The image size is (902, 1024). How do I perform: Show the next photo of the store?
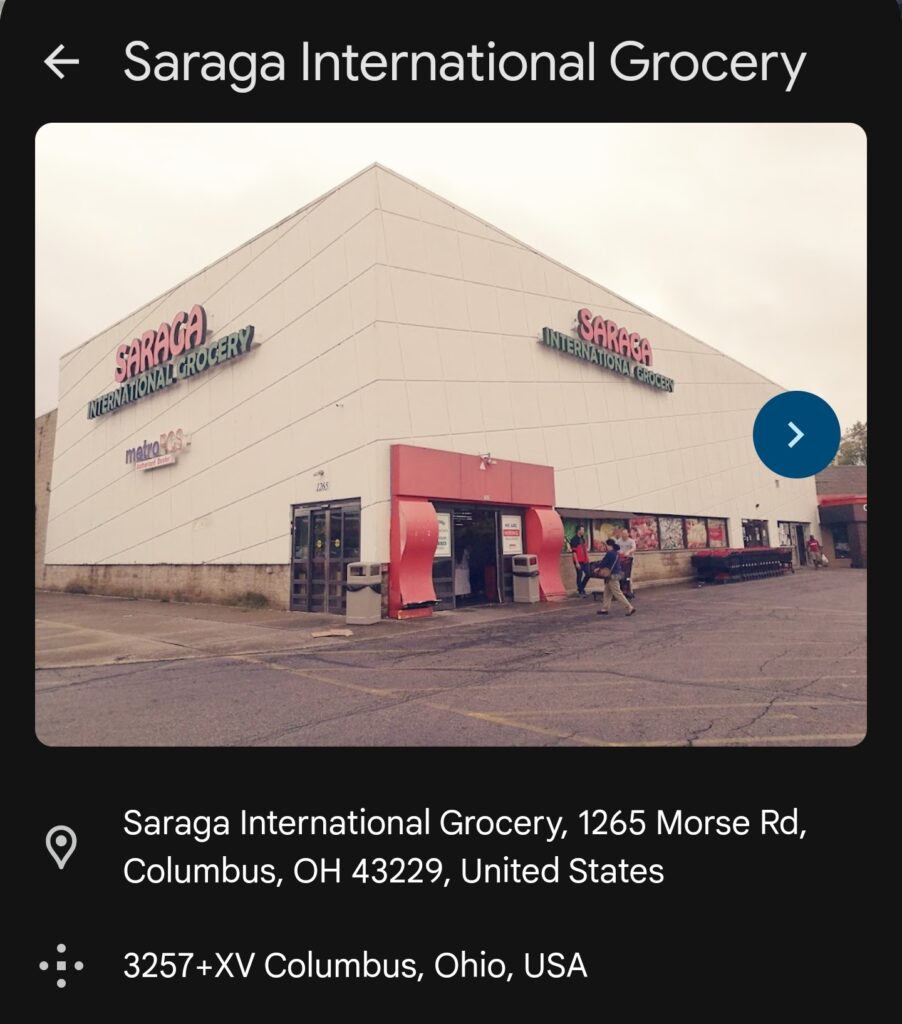coord(796,434)
